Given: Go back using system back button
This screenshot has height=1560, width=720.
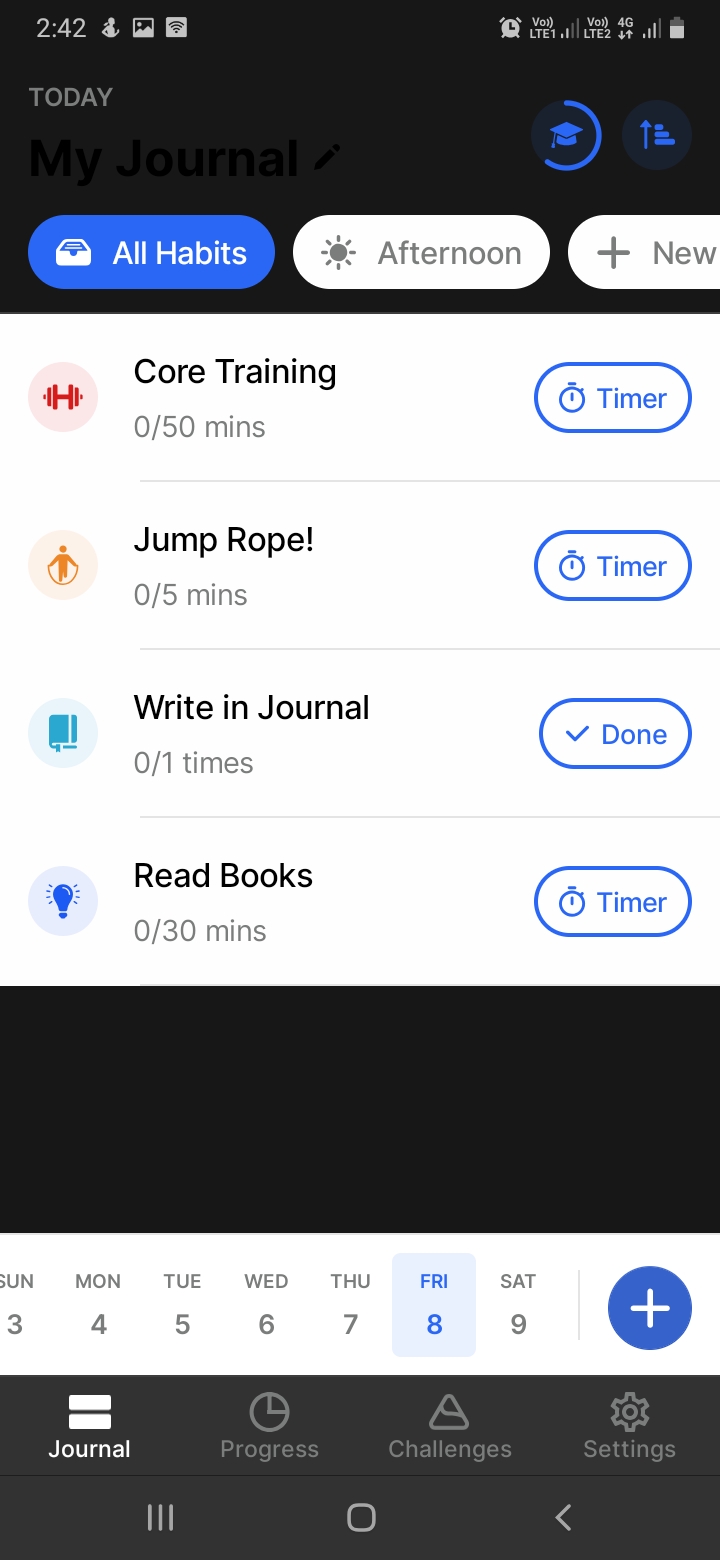Looking at the screenshot, I should [x=563, y=1517].
